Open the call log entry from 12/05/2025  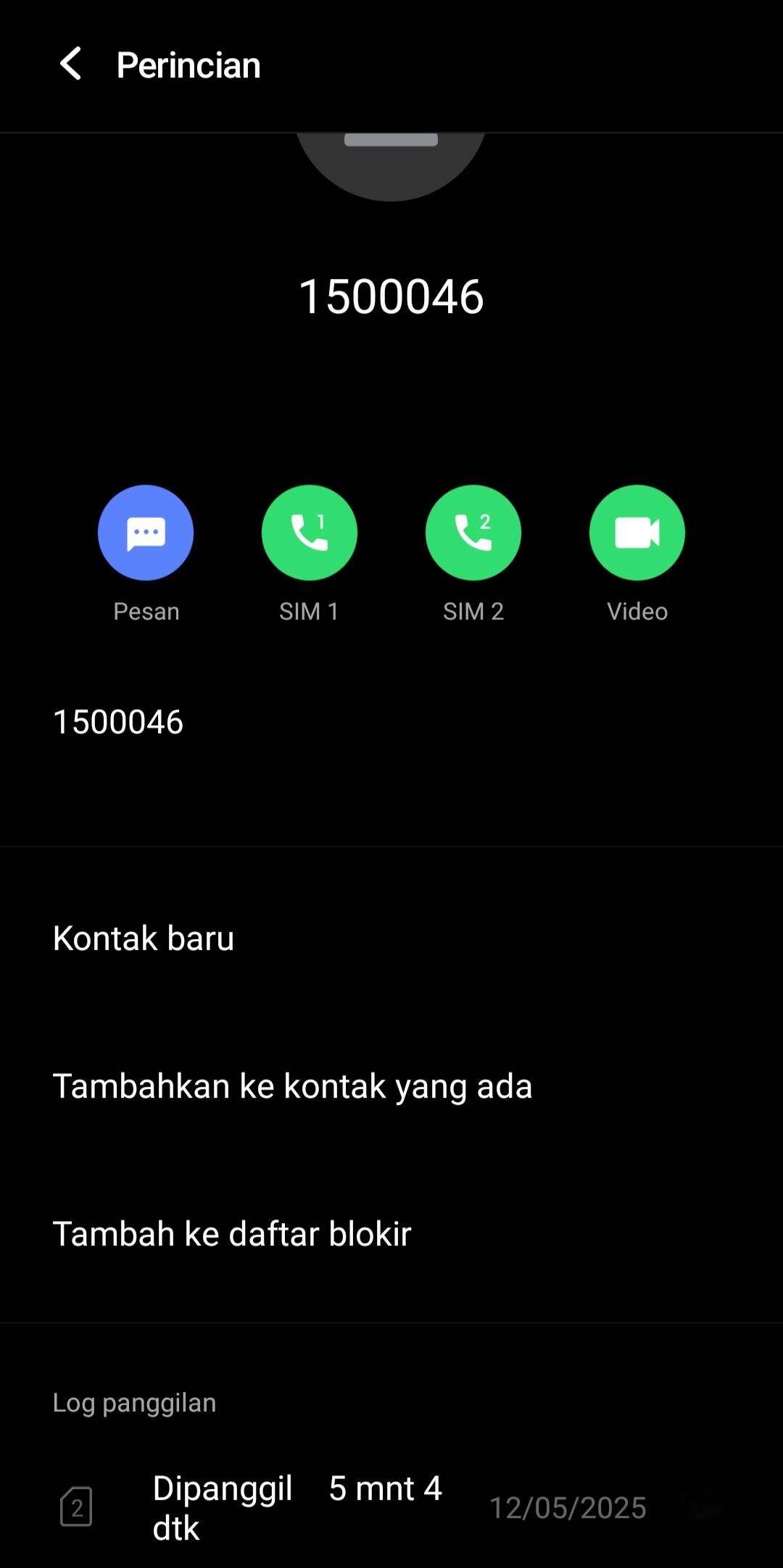(391, 1508)
